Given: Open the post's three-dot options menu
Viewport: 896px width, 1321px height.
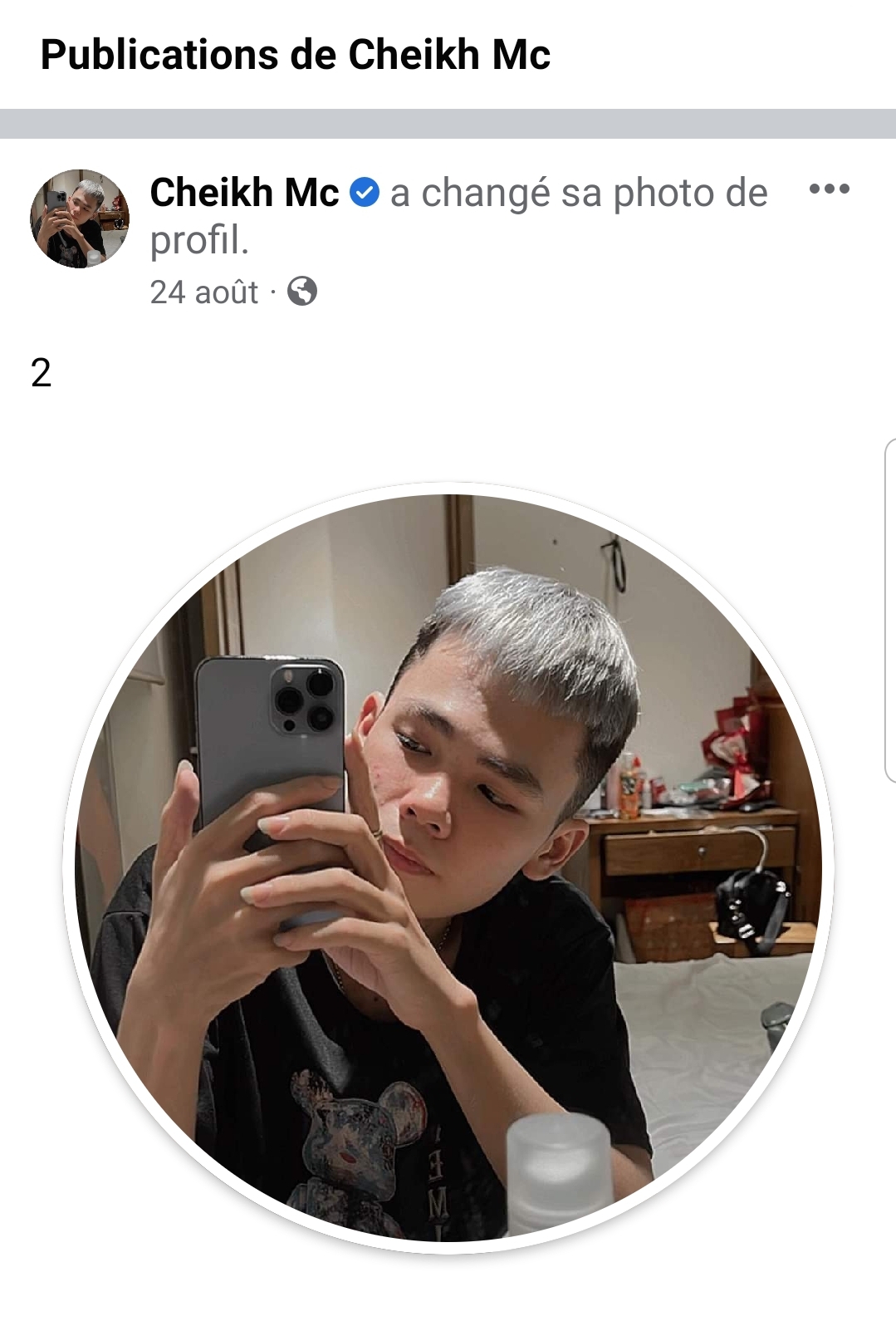Looking at the screenshot, I should click(x=829, y=189).
